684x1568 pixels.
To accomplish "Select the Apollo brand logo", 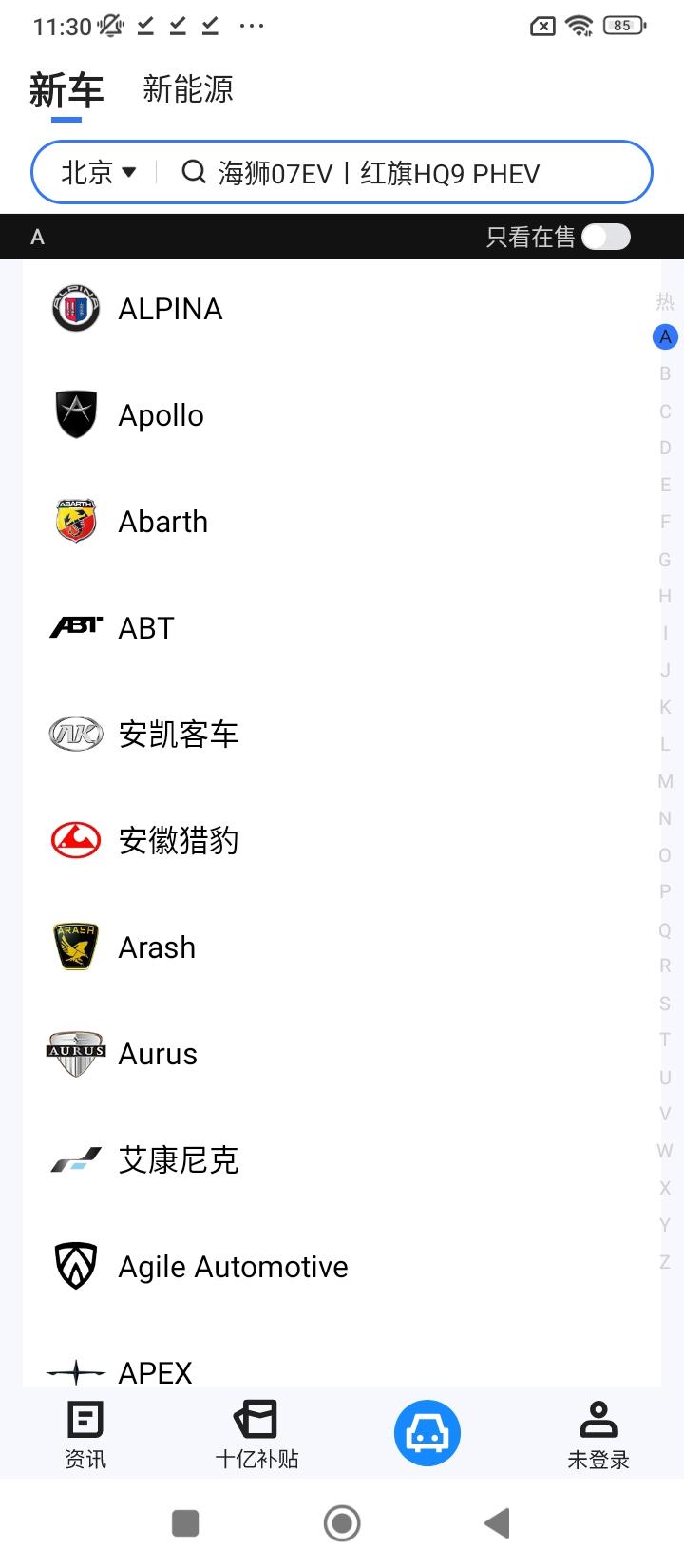I will pos(75,414).
